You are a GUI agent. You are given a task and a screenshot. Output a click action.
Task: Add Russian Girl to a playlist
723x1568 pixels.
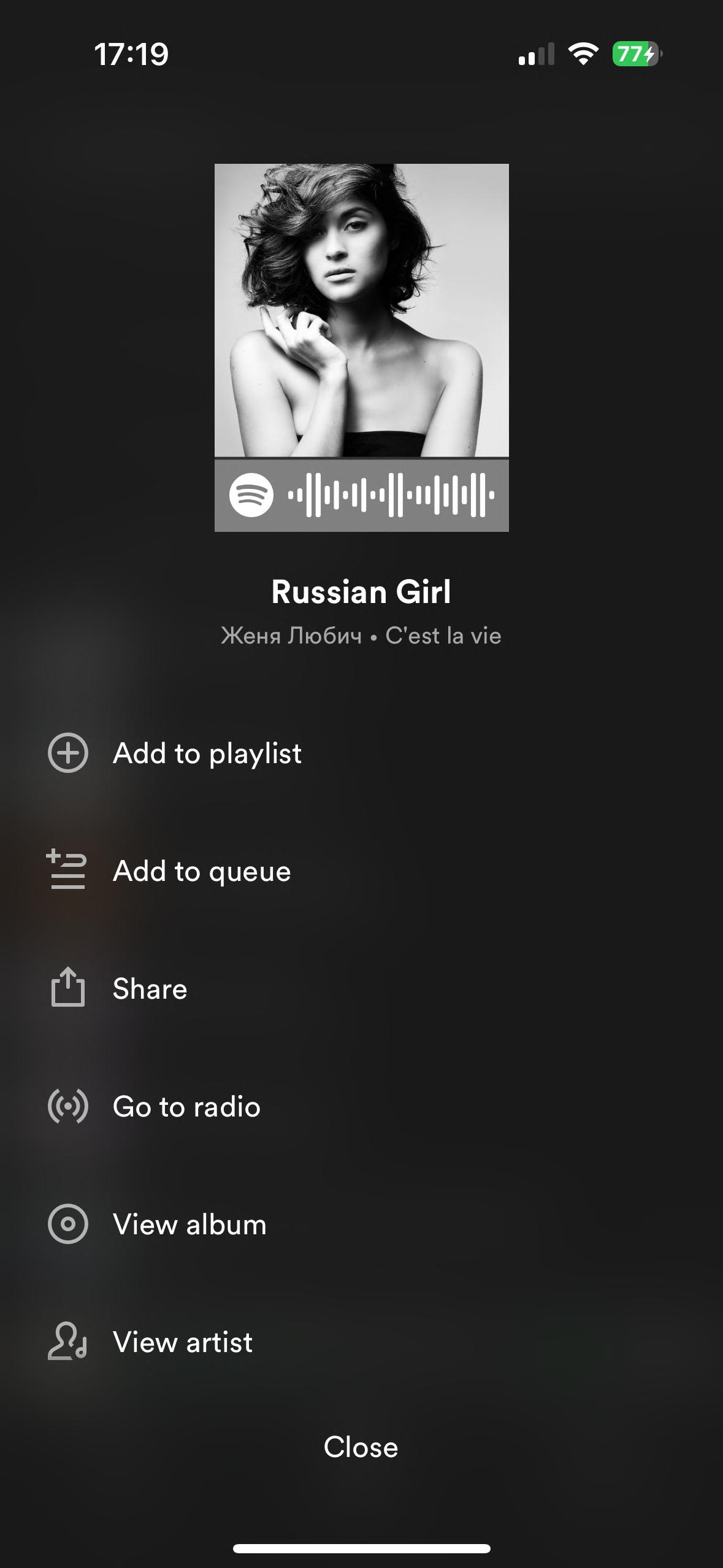click(x=207, y=753)
